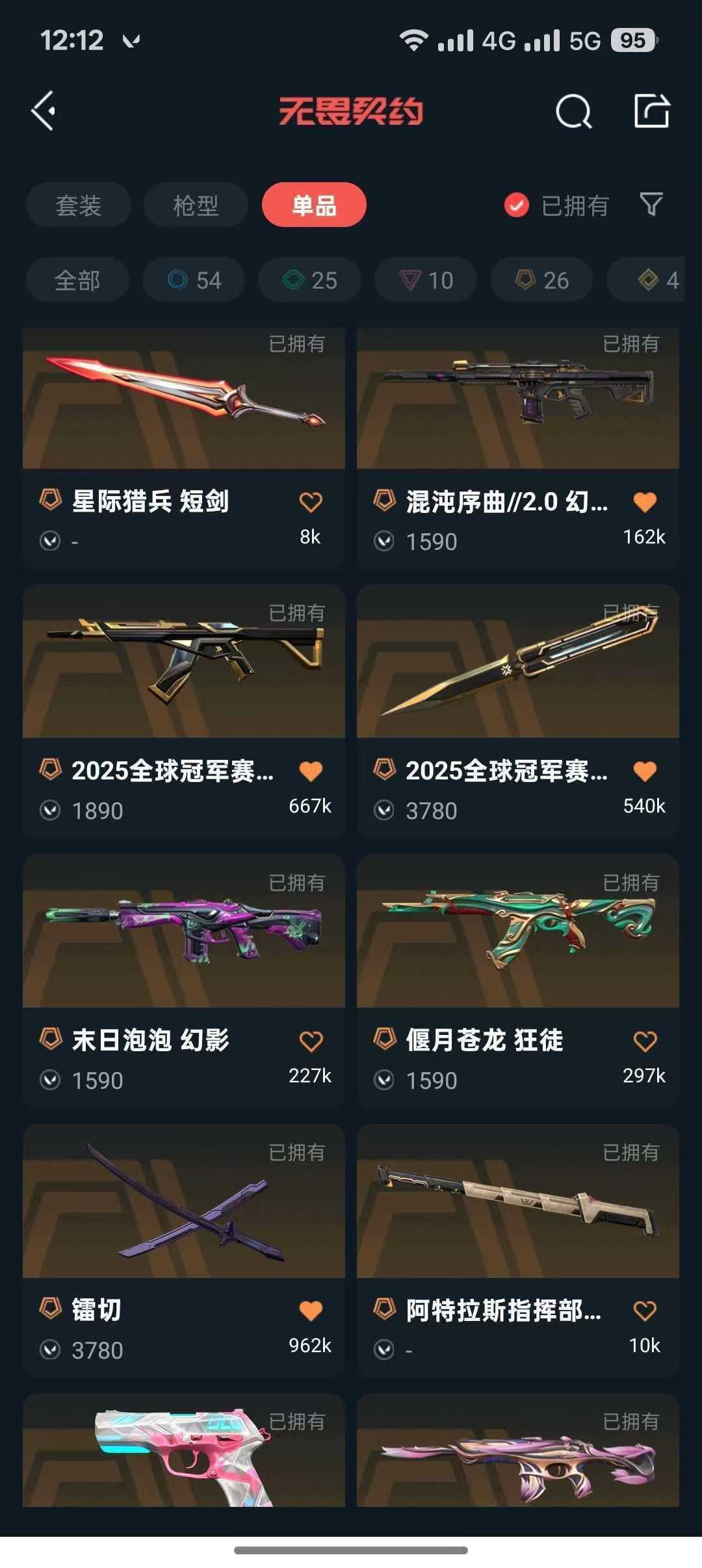Select the 全部 rarity chip

pos(77,280)
